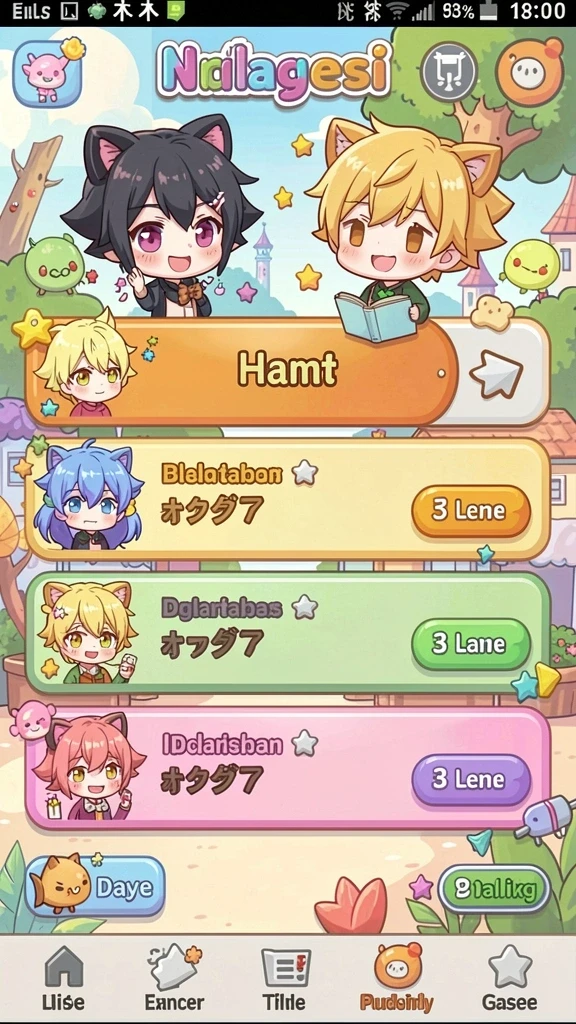Tap the green 3 Lane button
576x1024 pixels.
[x=471, y=644]
